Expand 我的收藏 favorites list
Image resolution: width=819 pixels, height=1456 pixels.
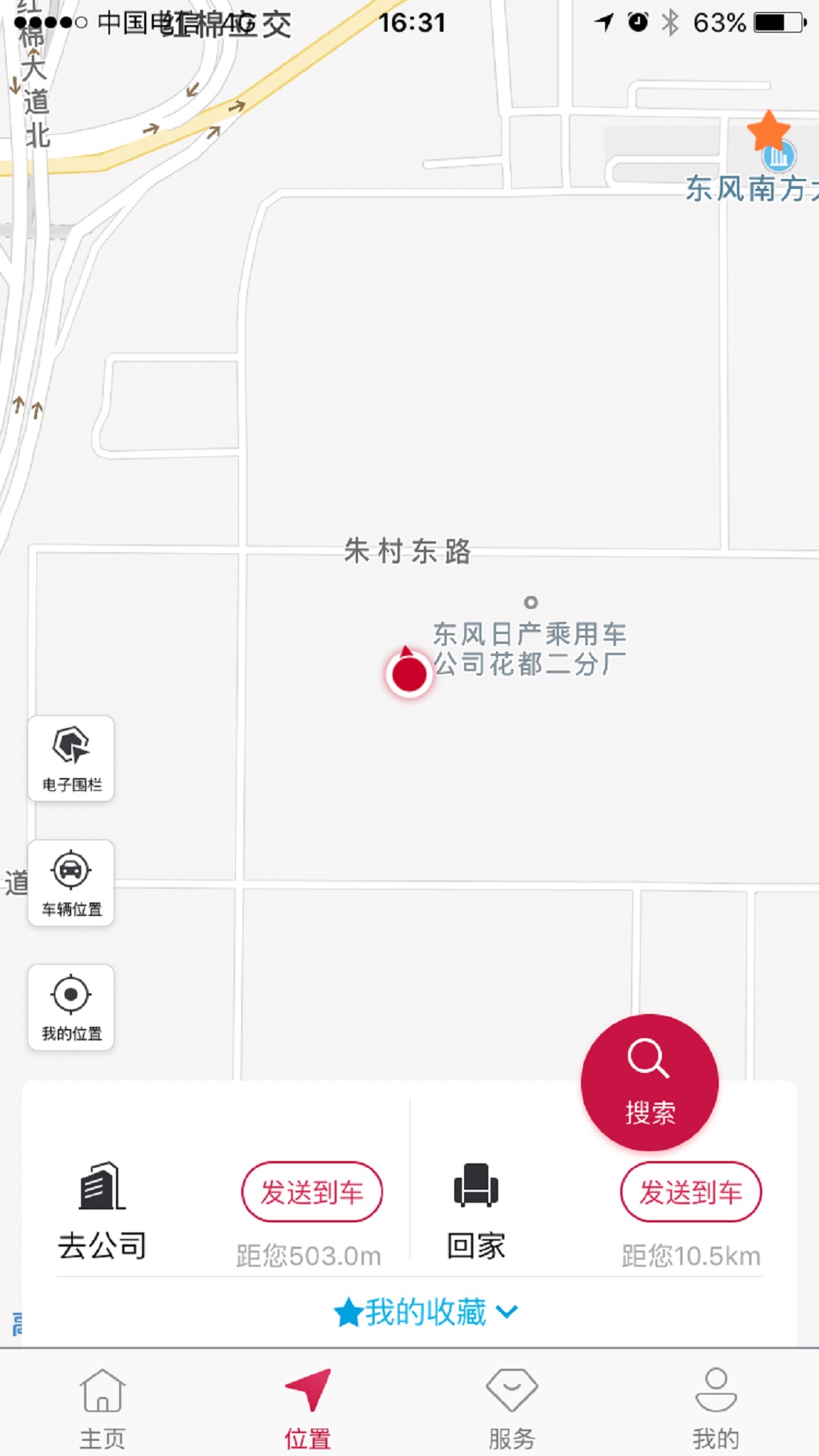point(425,1312)
